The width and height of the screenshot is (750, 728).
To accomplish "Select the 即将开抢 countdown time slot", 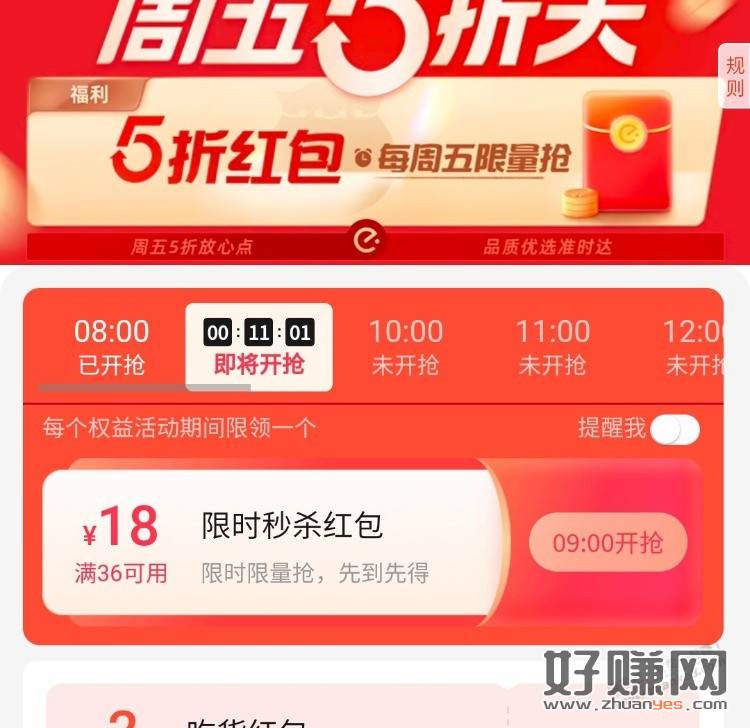I will click(x=259, y=347).
